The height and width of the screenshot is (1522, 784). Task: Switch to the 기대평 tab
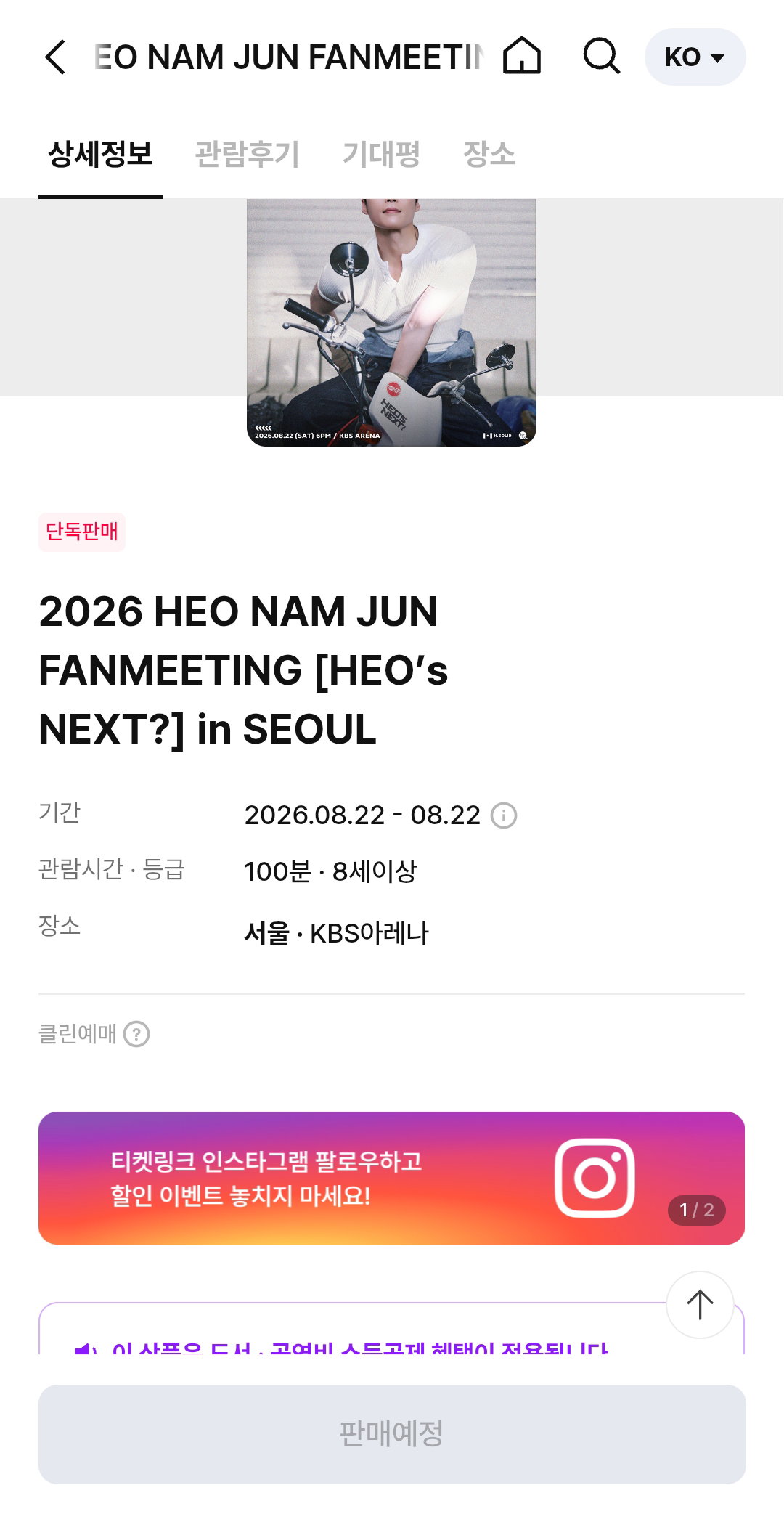click(x=381, y=154)
